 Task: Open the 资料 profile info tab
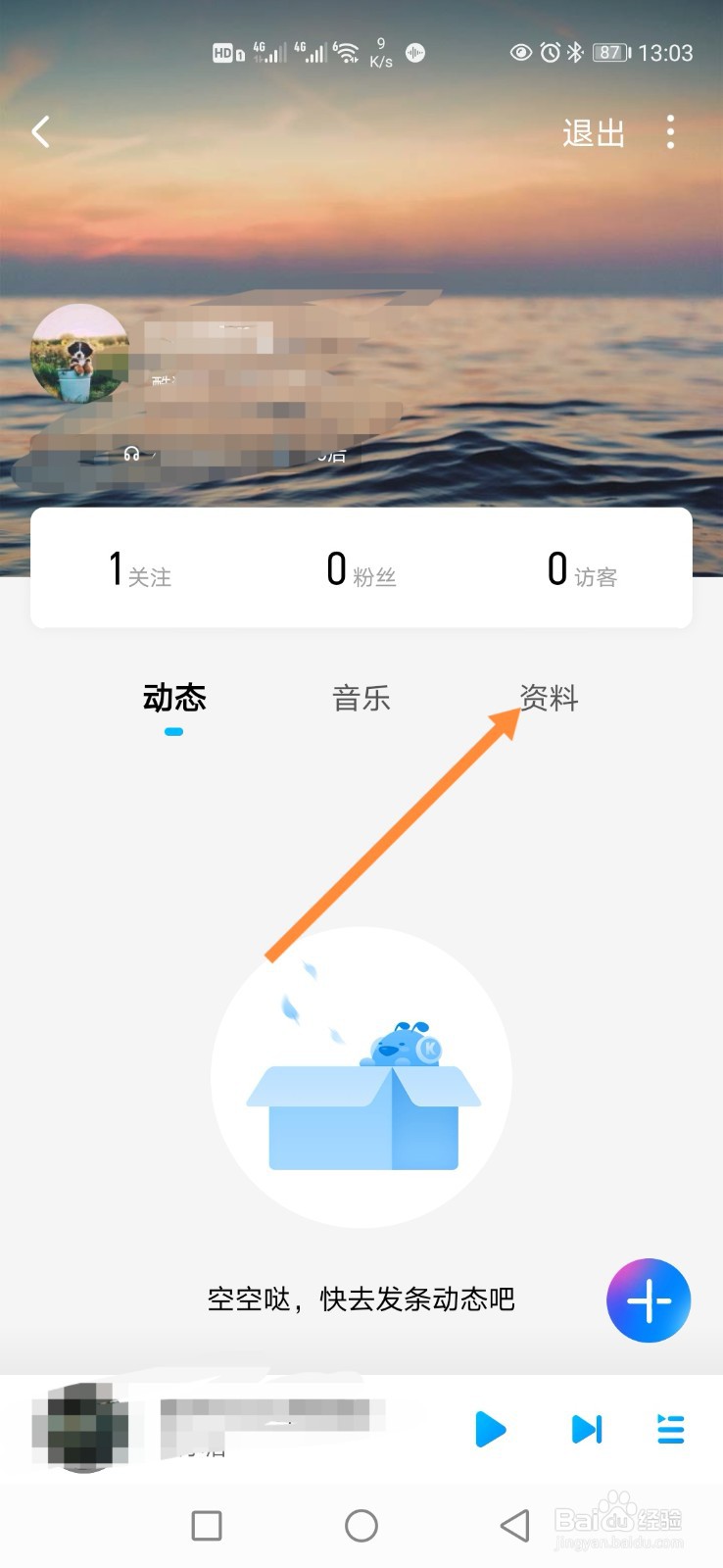pos(548,698)
